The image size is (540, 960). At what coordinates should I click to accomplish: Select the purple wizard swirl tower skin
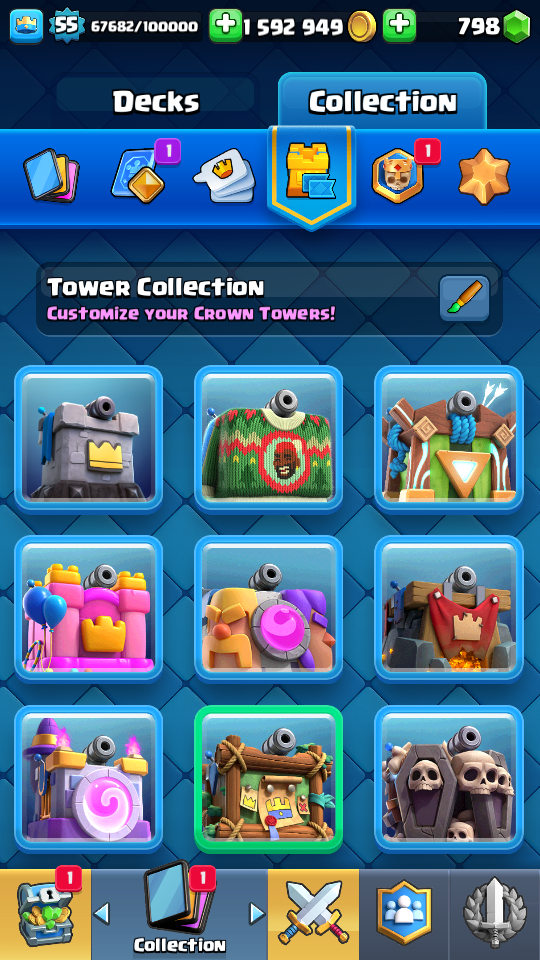pos(89,779)
